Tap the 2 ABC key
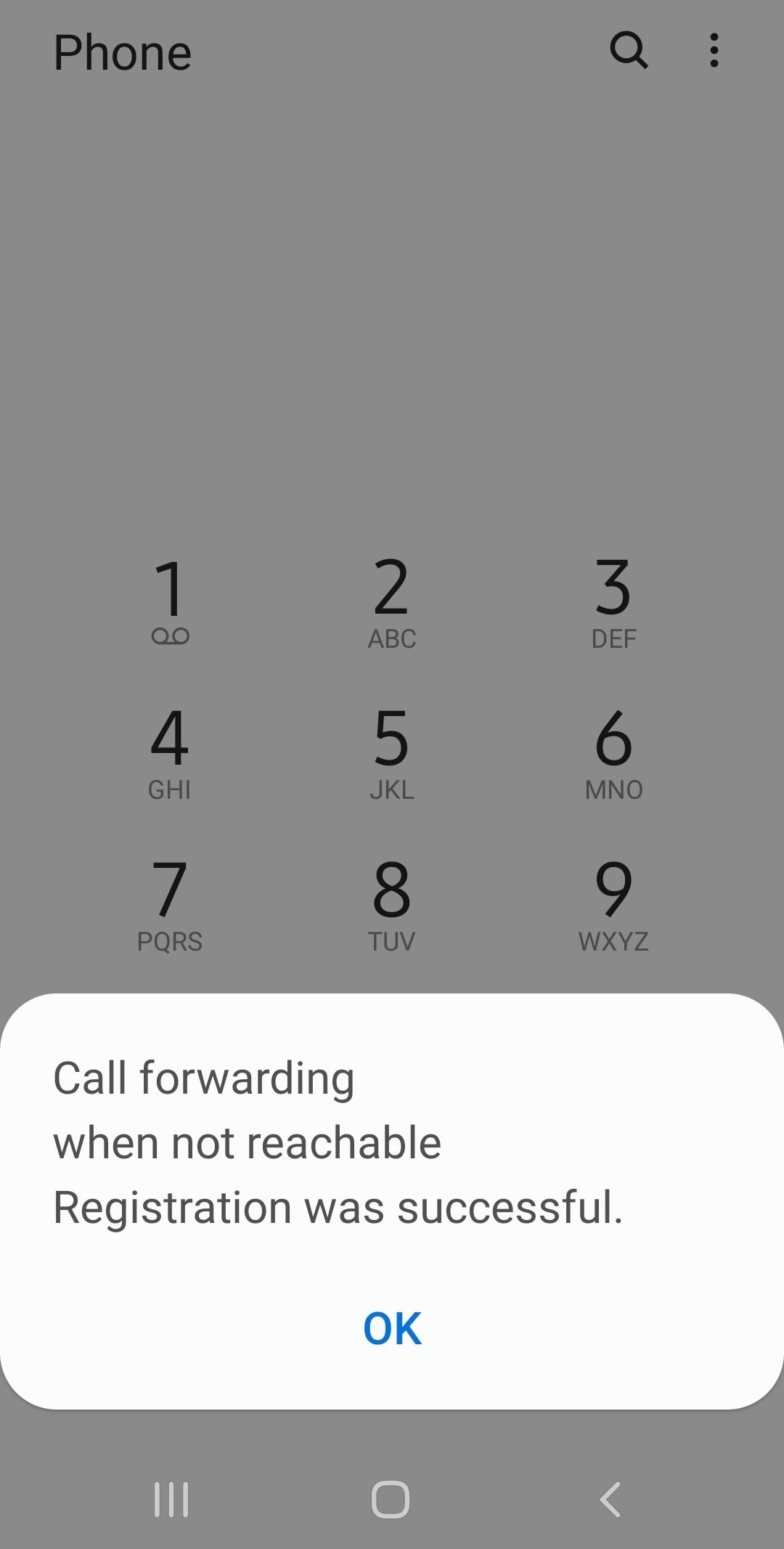Image resolution: width=784 pixels, height=1549 pixels. (392, 601)
